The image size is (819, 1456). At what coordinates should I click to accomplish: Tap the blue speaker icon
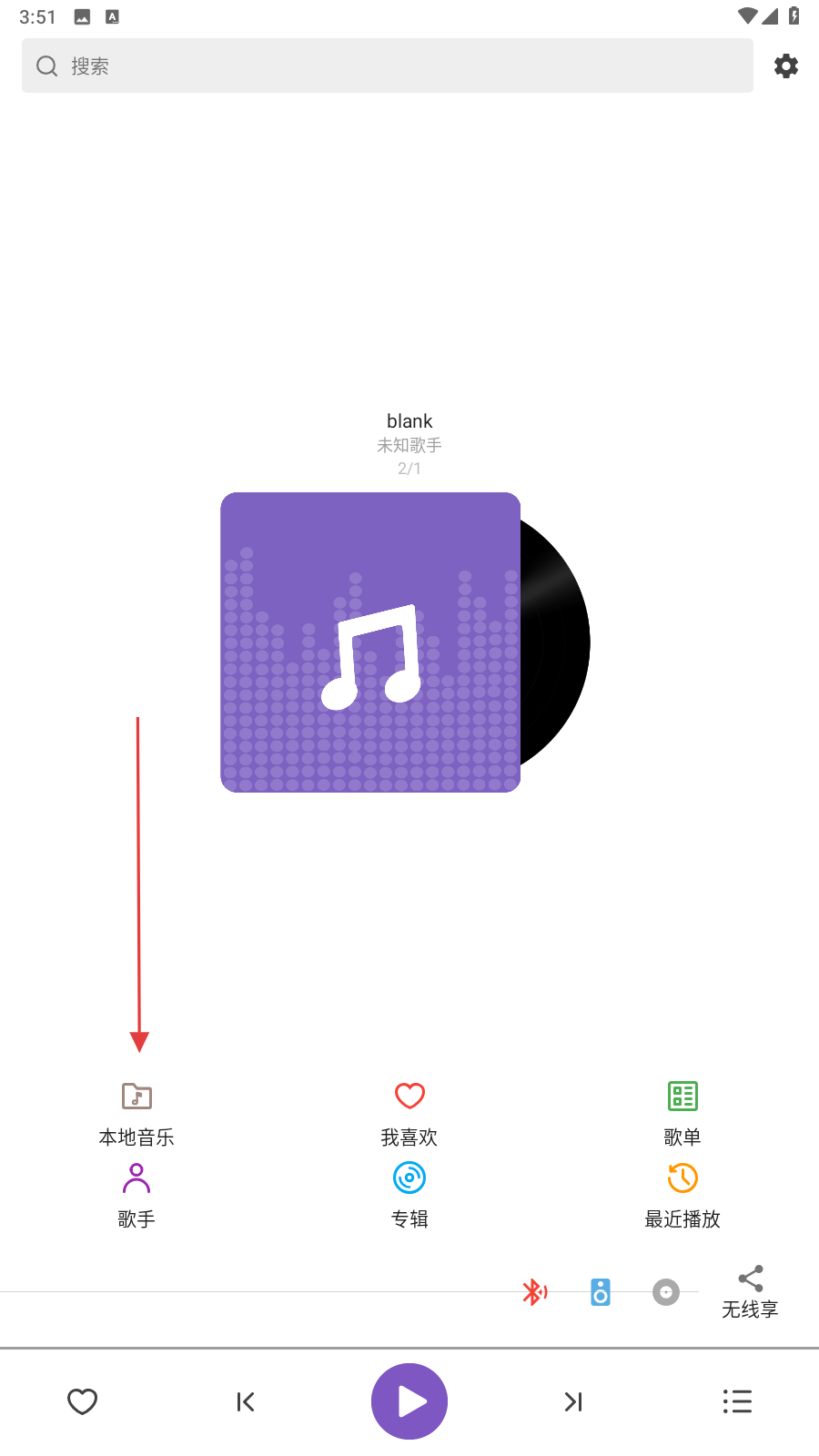pyautogui.click(x=601, y=1291)
